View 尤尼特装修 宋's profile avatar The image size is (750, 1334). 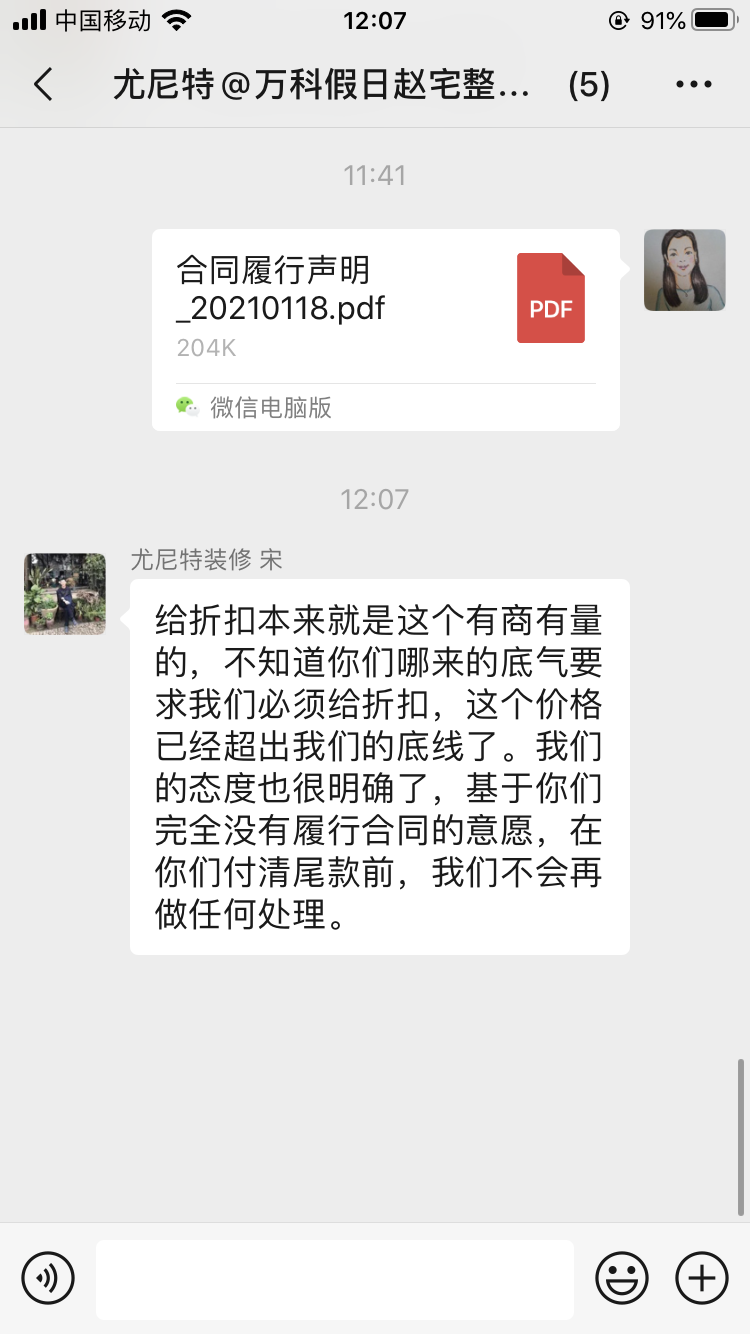point(65,594)
